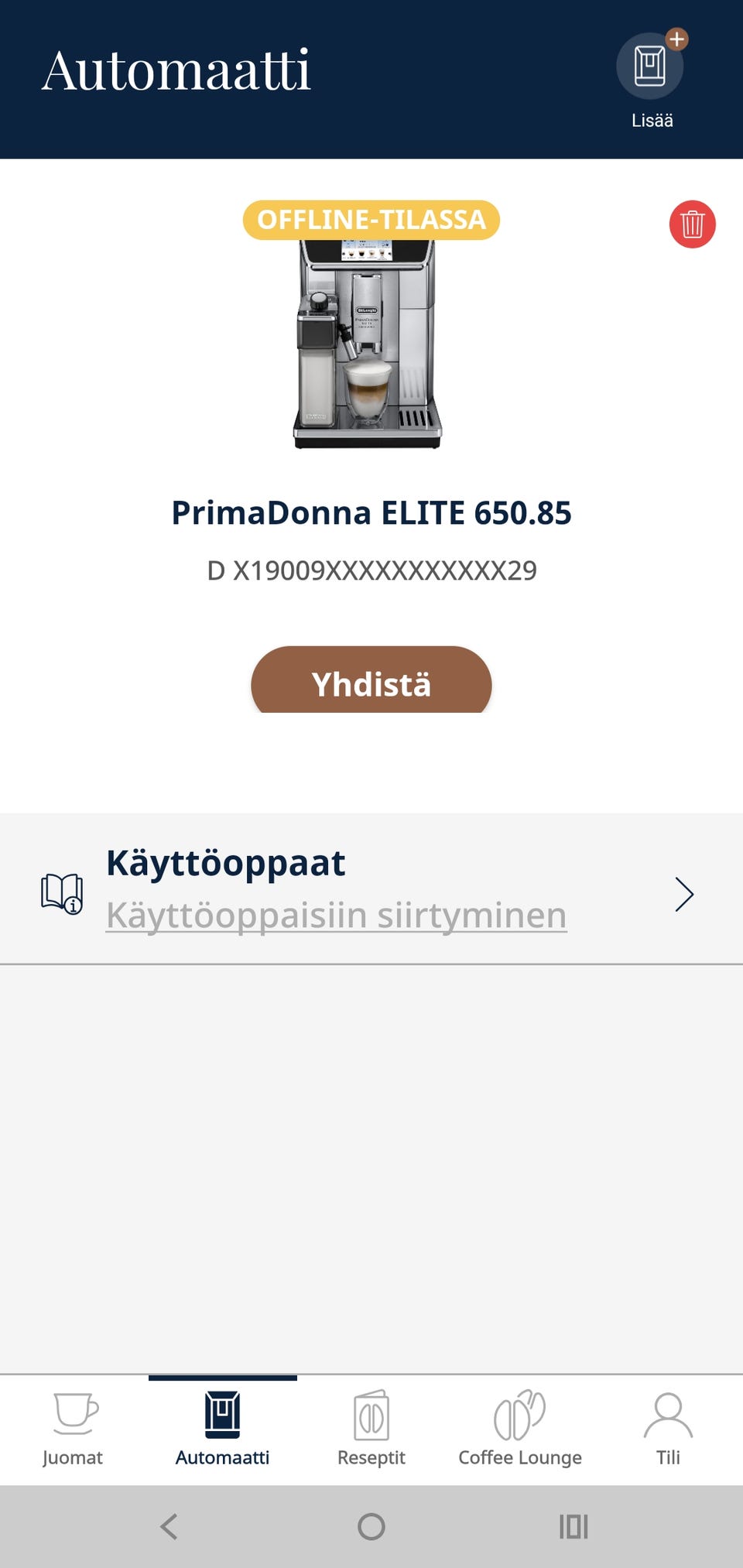Tap the OFFLINE-TILASSA status badge
743x1568 pixels.
(371, 219)
